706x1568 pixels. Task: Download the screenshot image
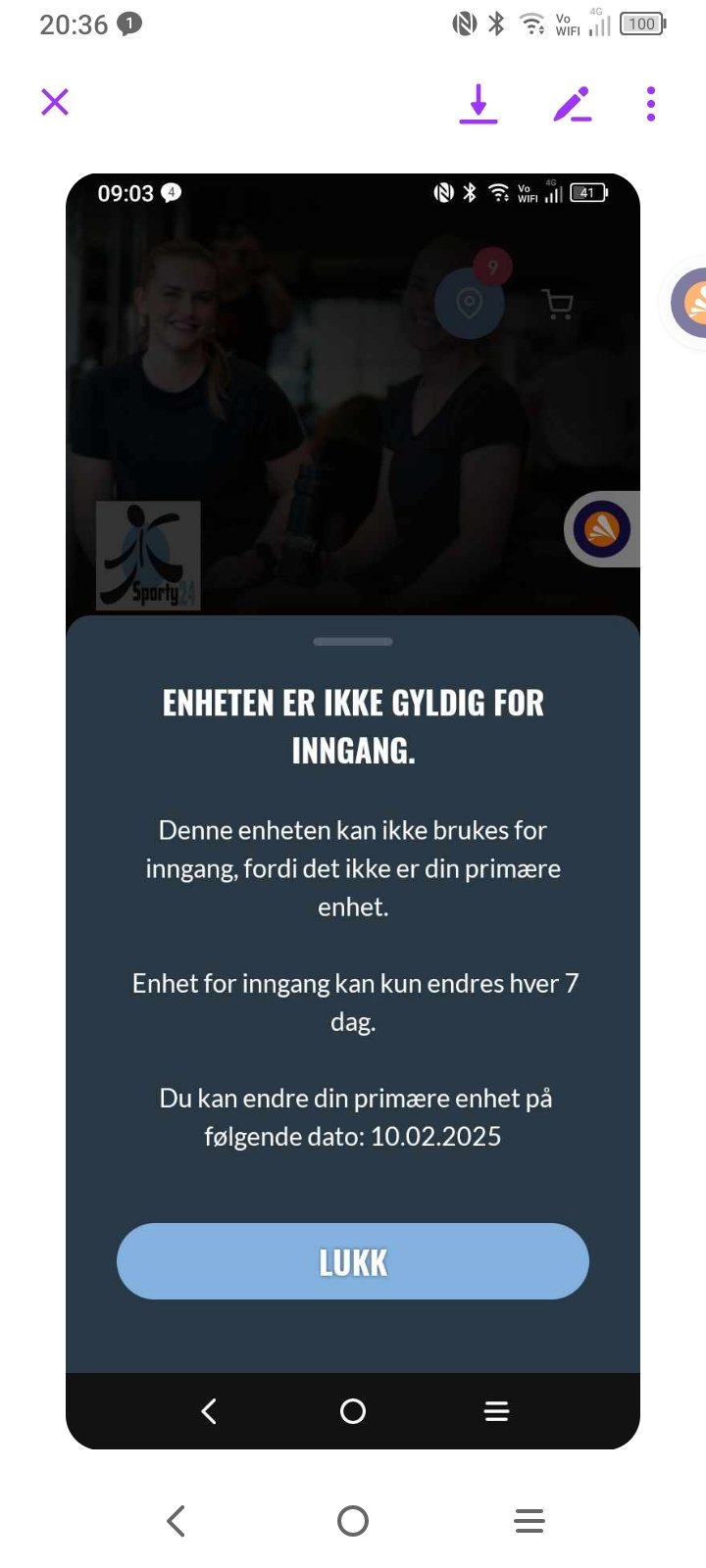pos(479,104)
